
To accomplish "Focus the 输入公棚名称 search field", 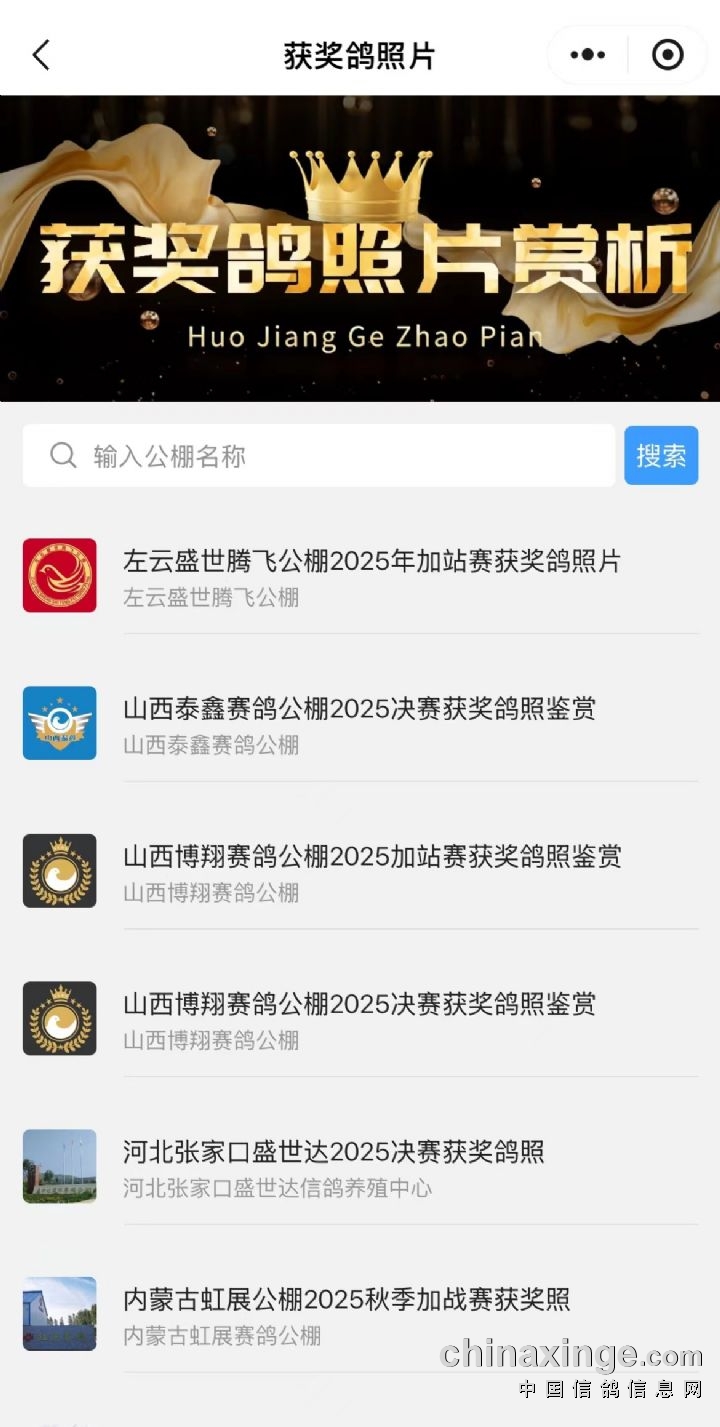I will [x=320, y=456].
